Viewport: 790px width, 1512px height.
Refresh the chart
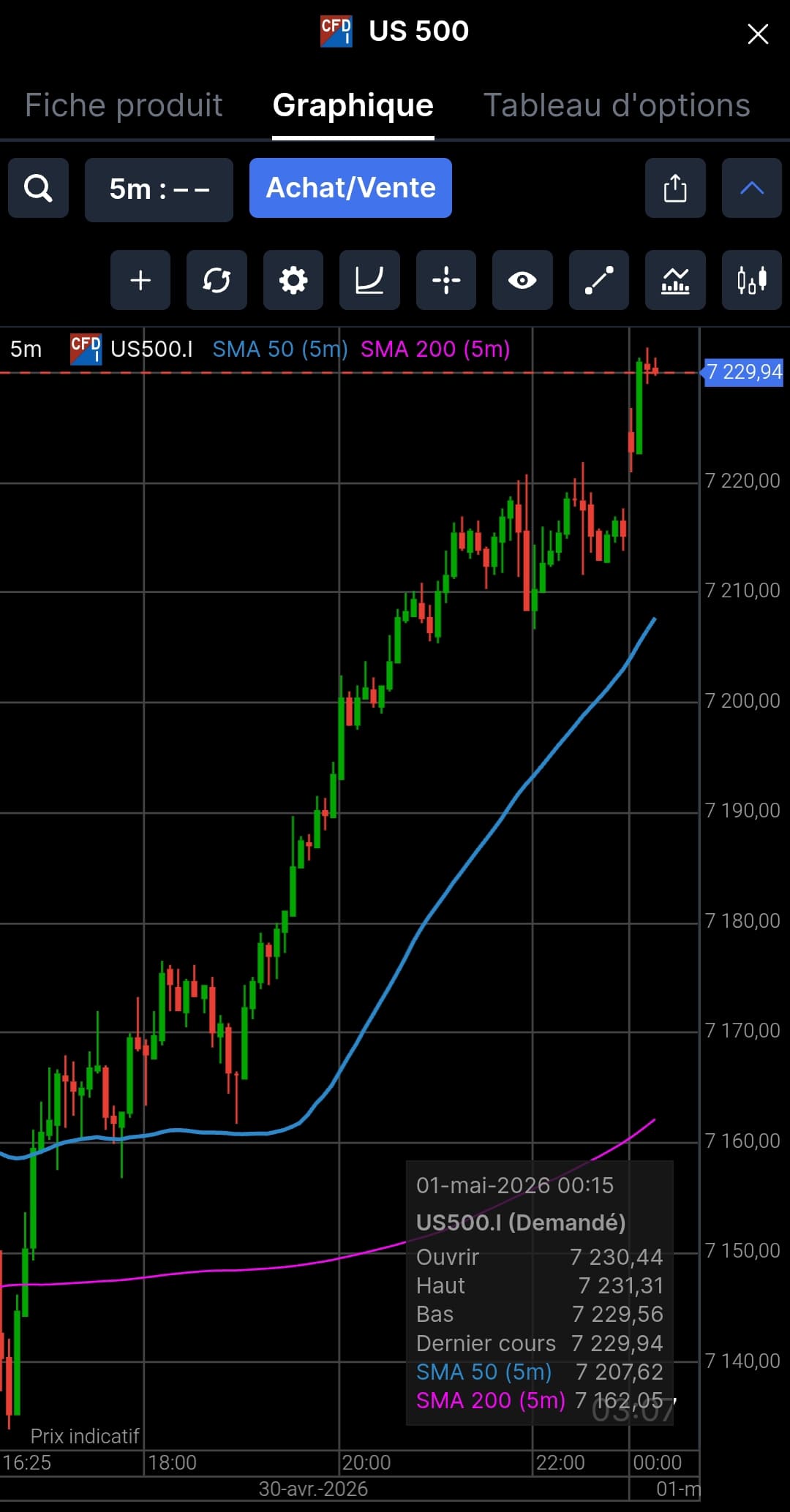click(x=217, y=280)
